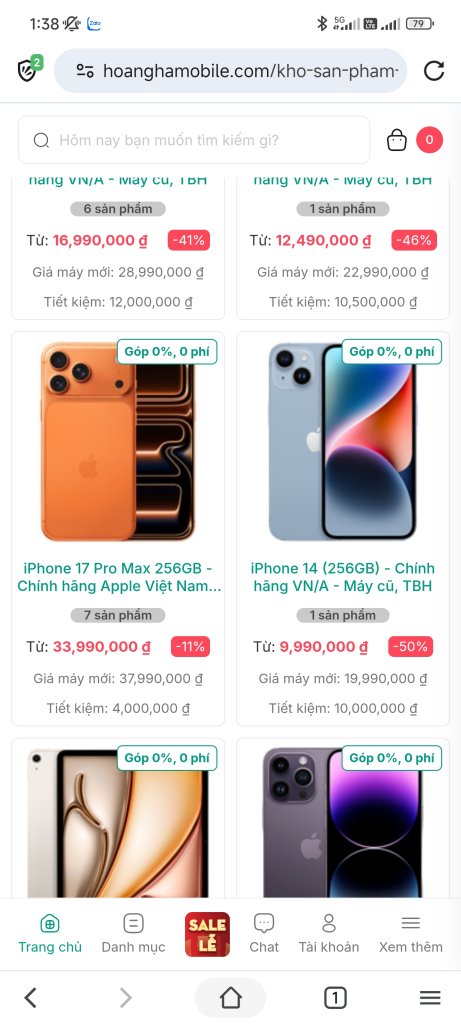Open the product card priced 16,990,000 đ
The image size is (461, 1024).
(x=118, y=246)
